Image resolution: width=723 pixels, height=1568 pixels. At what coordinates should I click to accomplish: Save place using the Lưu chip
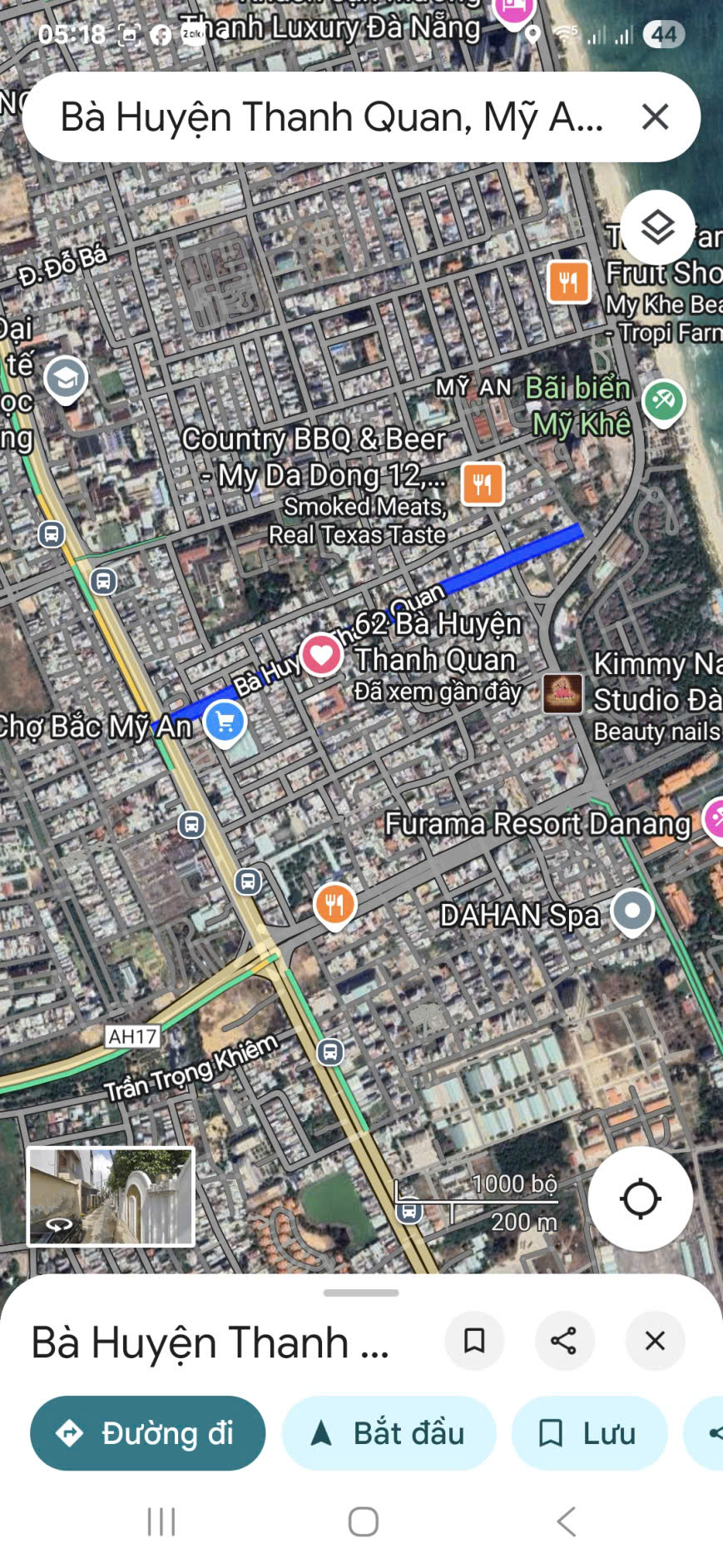[589, 1433]
